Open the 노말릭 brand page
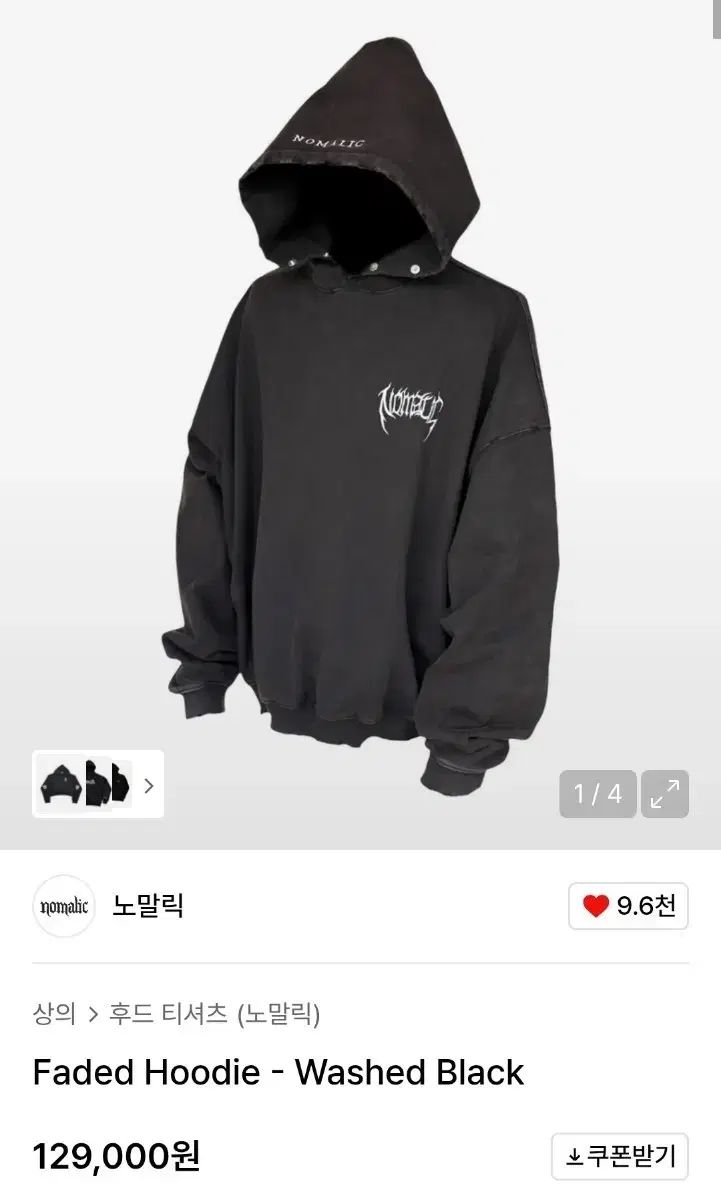721x1200 pixels. click(x=150, y=907)
